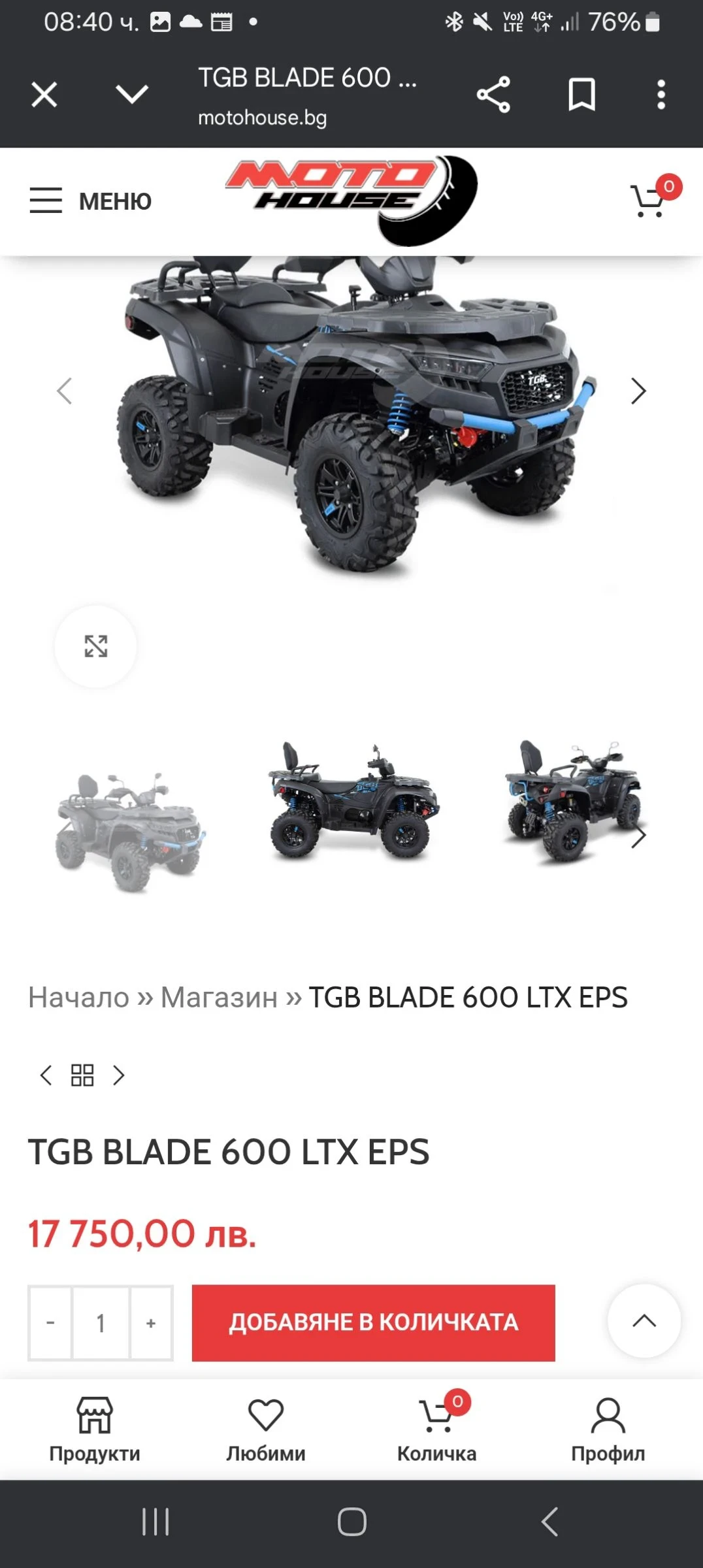This screenshot has height=1568, width=703.
Task: Open the Магазин breadcrumb link
Action: pos(219,998)
